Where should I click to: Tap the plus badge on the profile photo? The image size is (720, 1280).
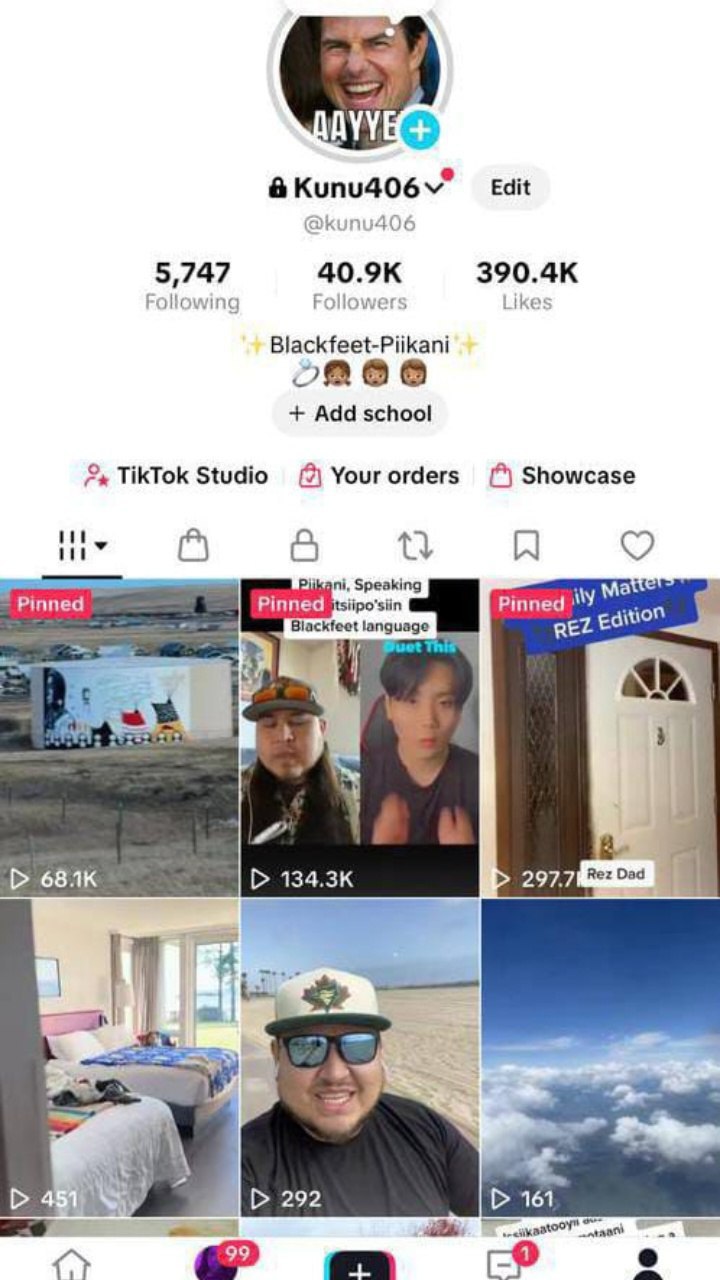(420, 130)
